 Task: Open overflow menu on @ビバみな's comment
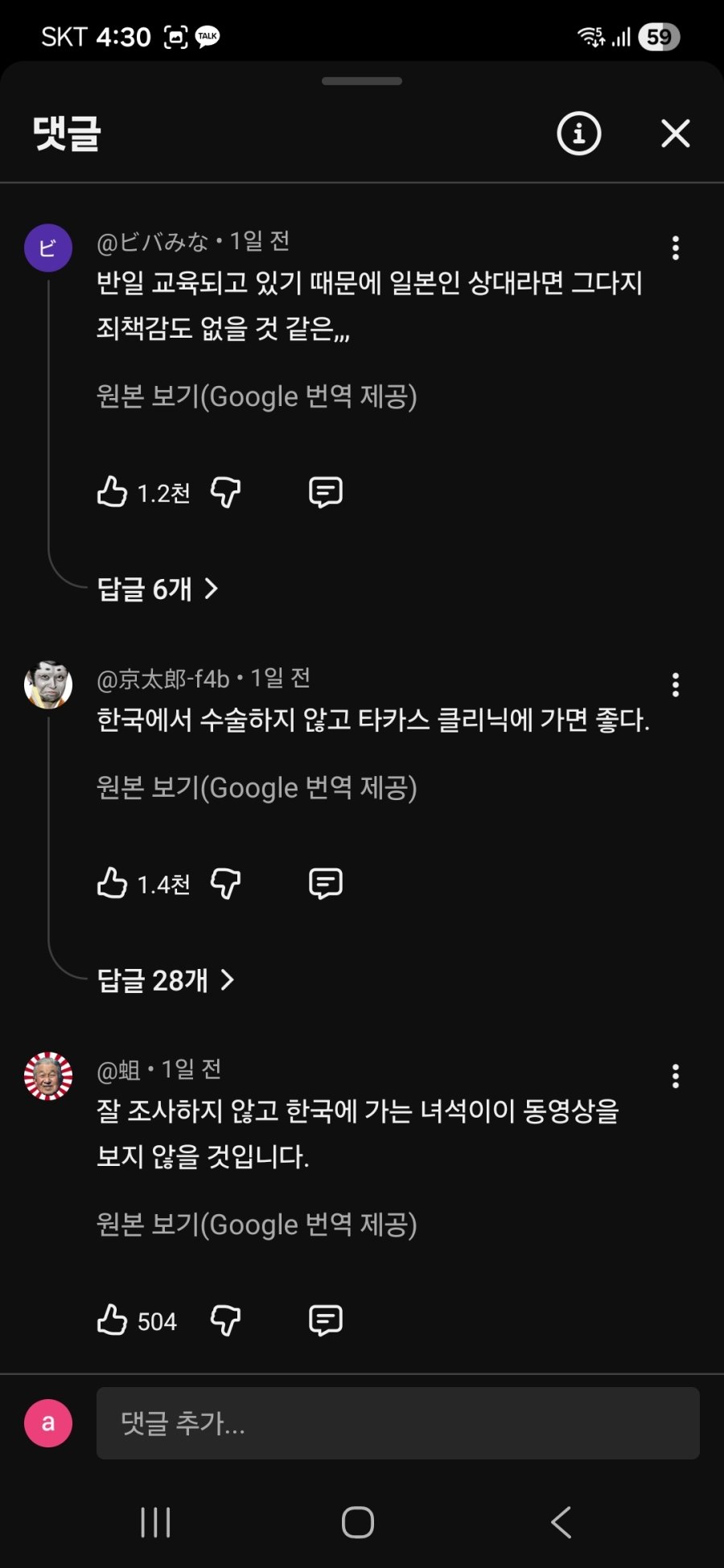(x=675, y=248)
